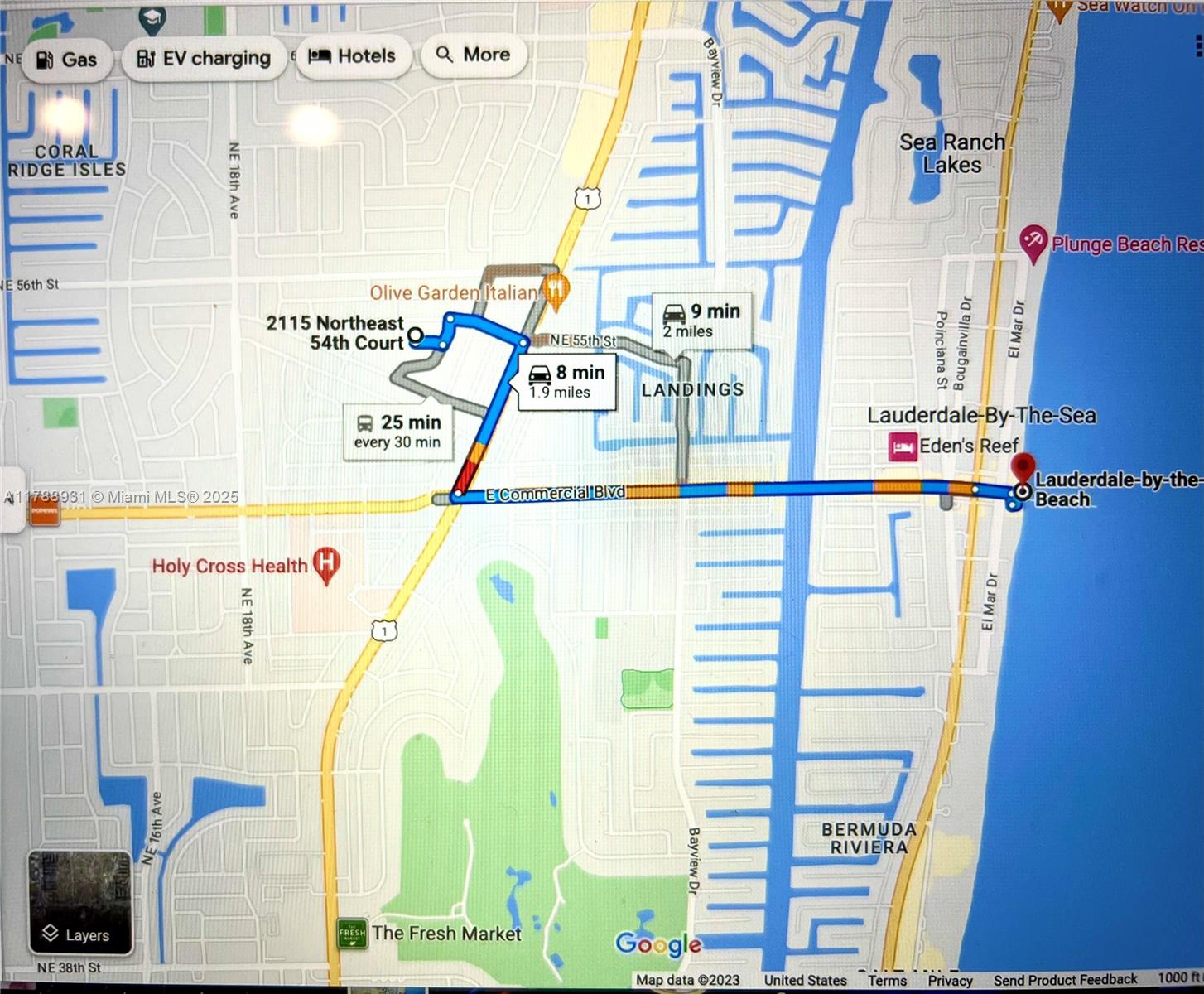View The Fresh Market place details

point(352,934)
